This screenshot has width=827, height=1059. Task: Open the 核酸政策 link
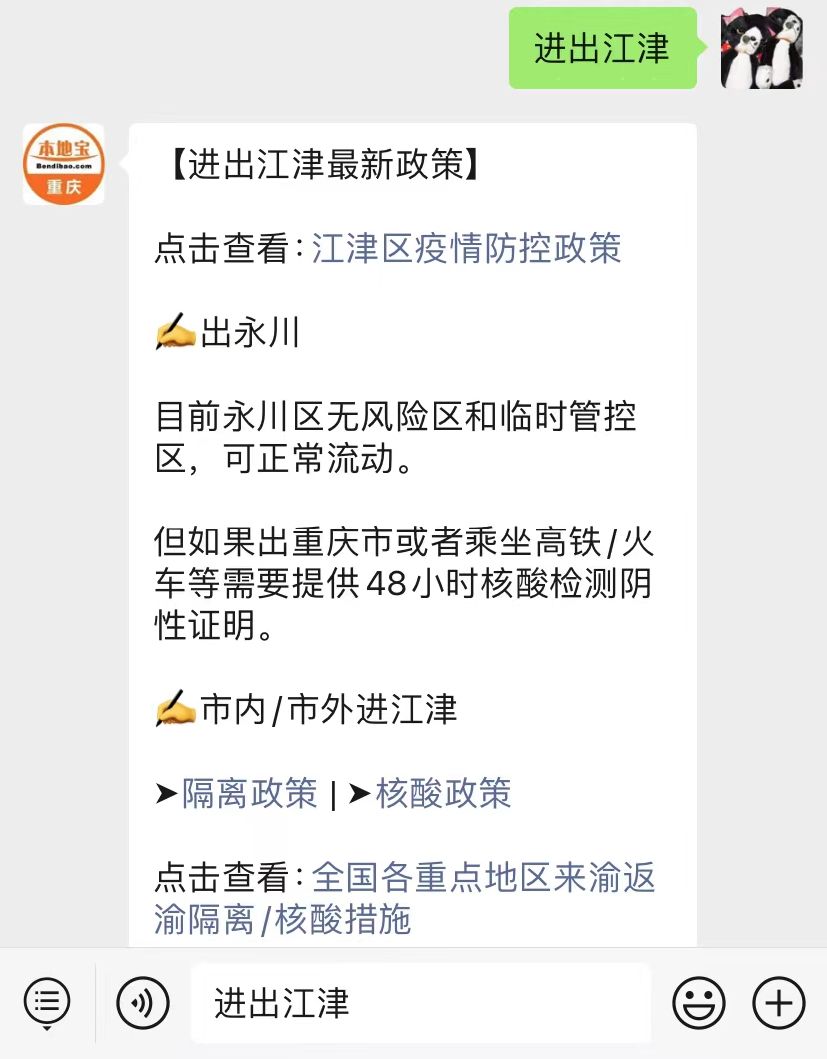[x=443, y=793]
